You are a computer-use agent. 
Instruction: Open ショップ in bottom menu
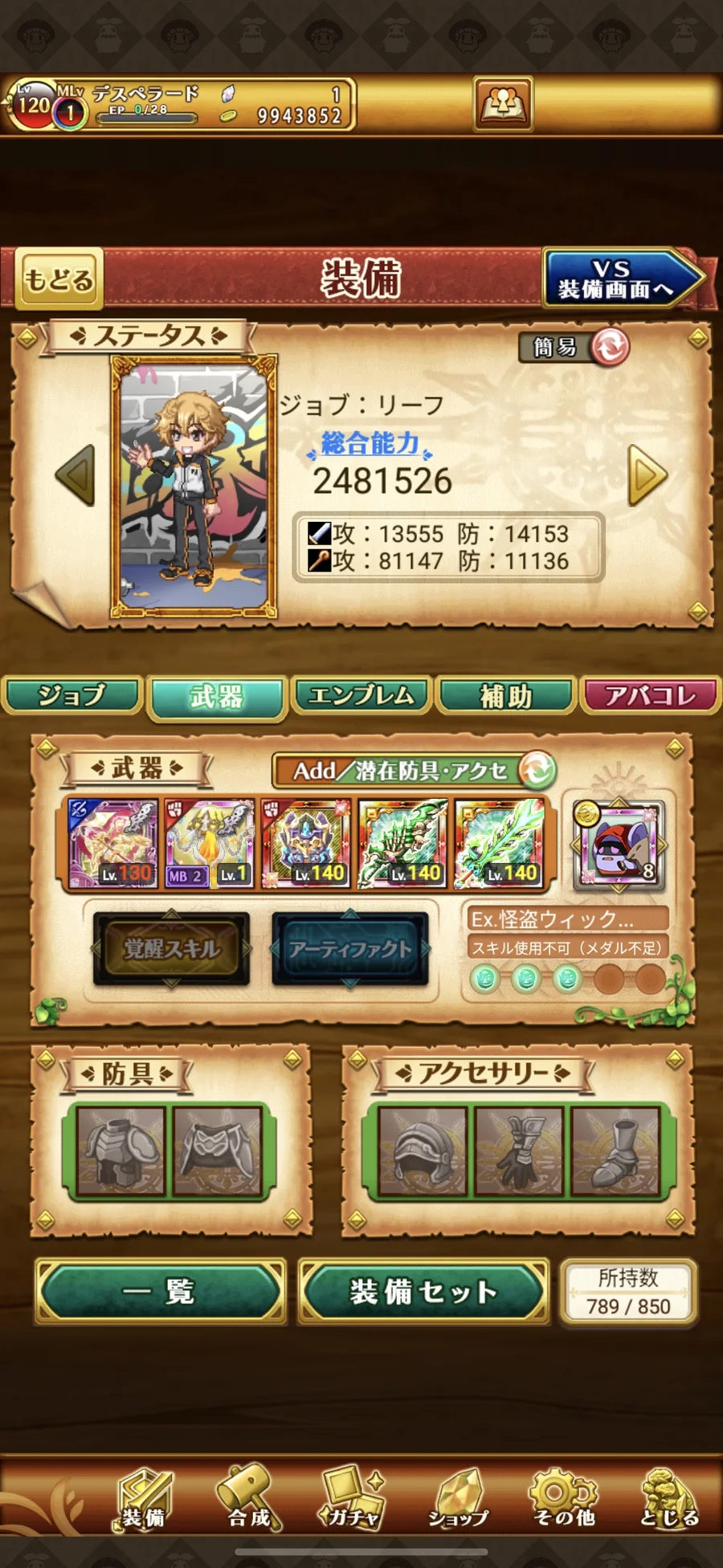tap(458, 1498)
